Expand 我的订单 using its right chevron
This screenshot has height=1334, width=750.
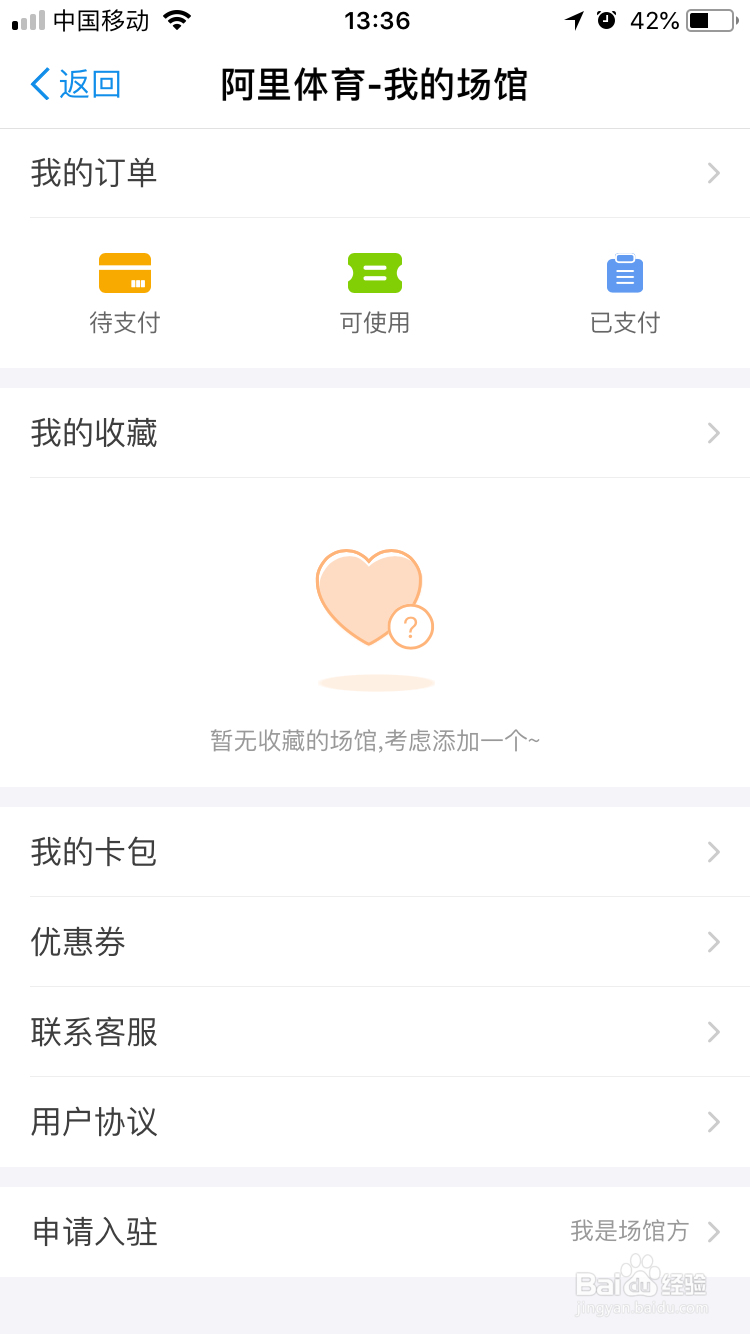click(x=712, y=172)
